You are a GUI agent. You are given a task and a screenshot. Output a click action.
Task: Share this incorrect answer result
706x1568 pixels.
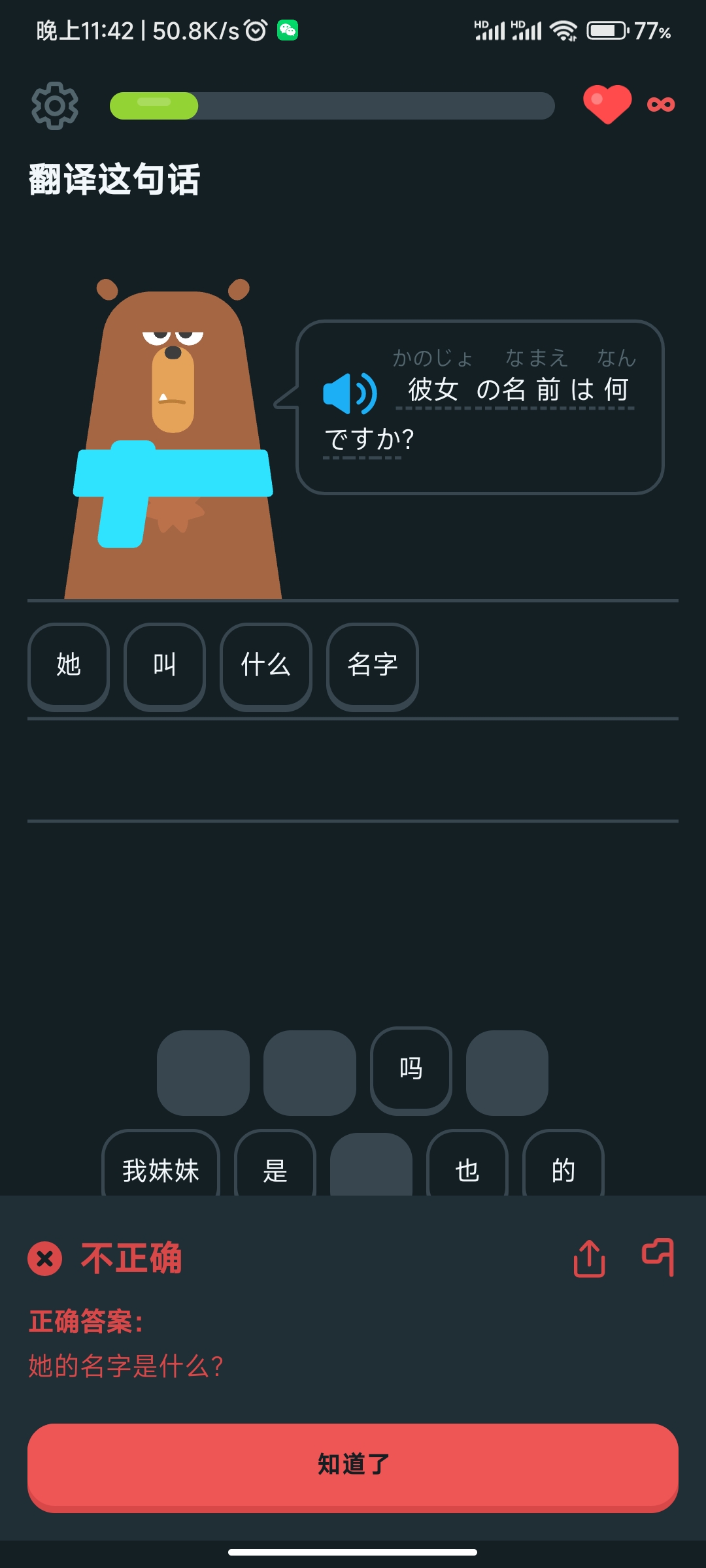coord(589,1258)
